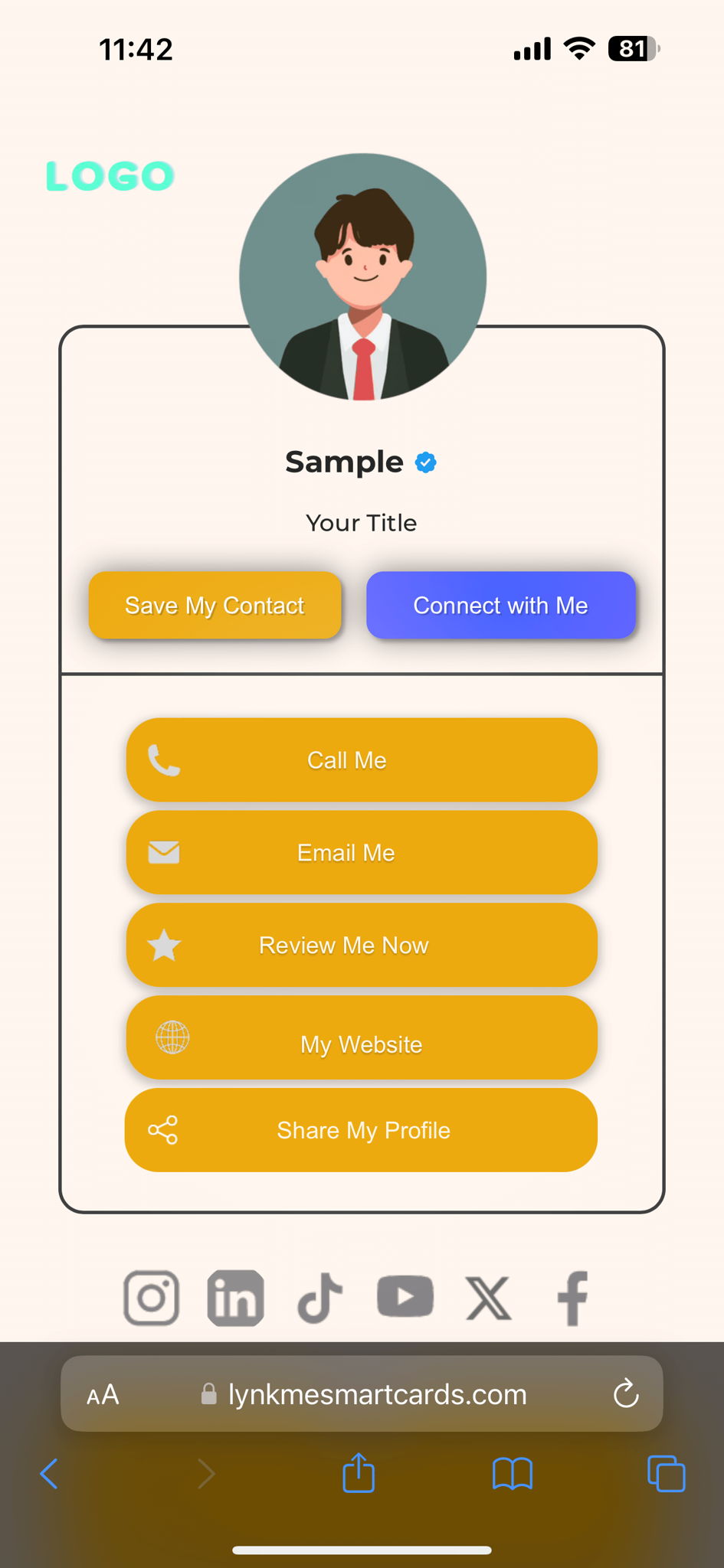Select the Call Me button

361,760
